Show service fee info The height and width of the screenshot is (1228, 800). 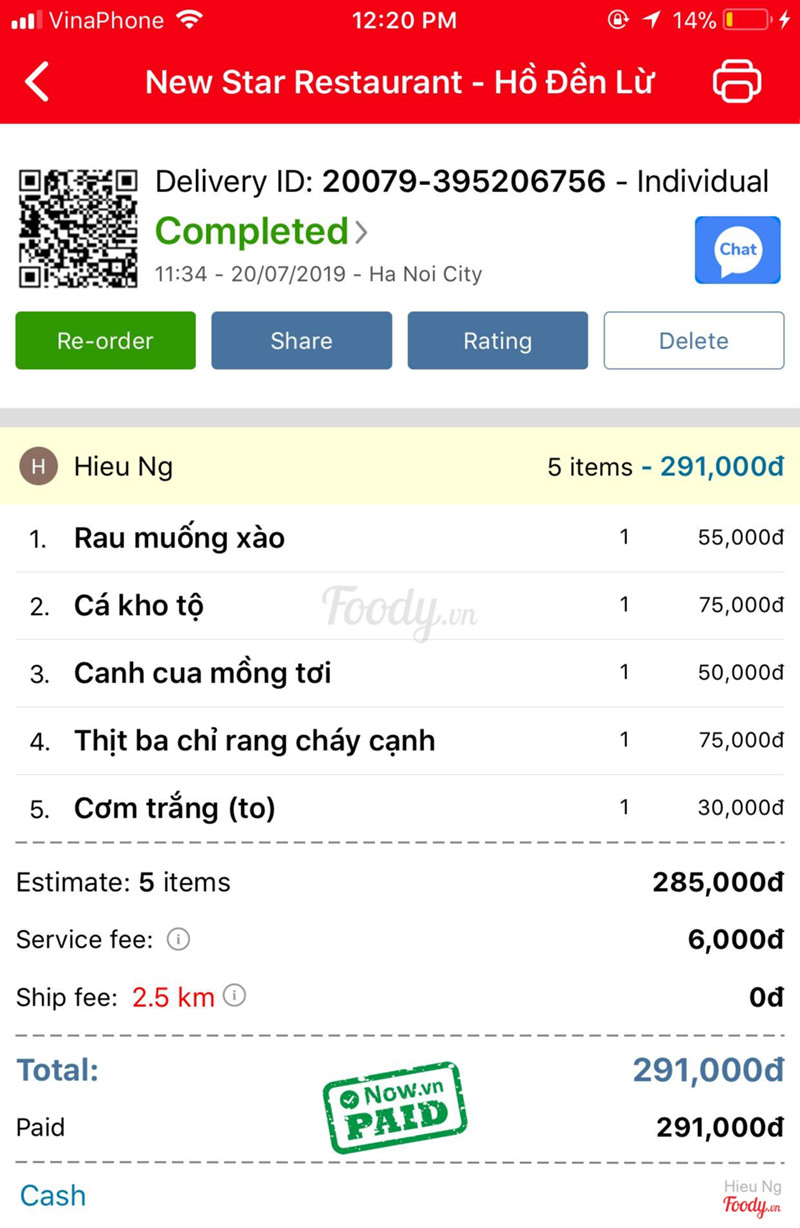click(178, 940)
